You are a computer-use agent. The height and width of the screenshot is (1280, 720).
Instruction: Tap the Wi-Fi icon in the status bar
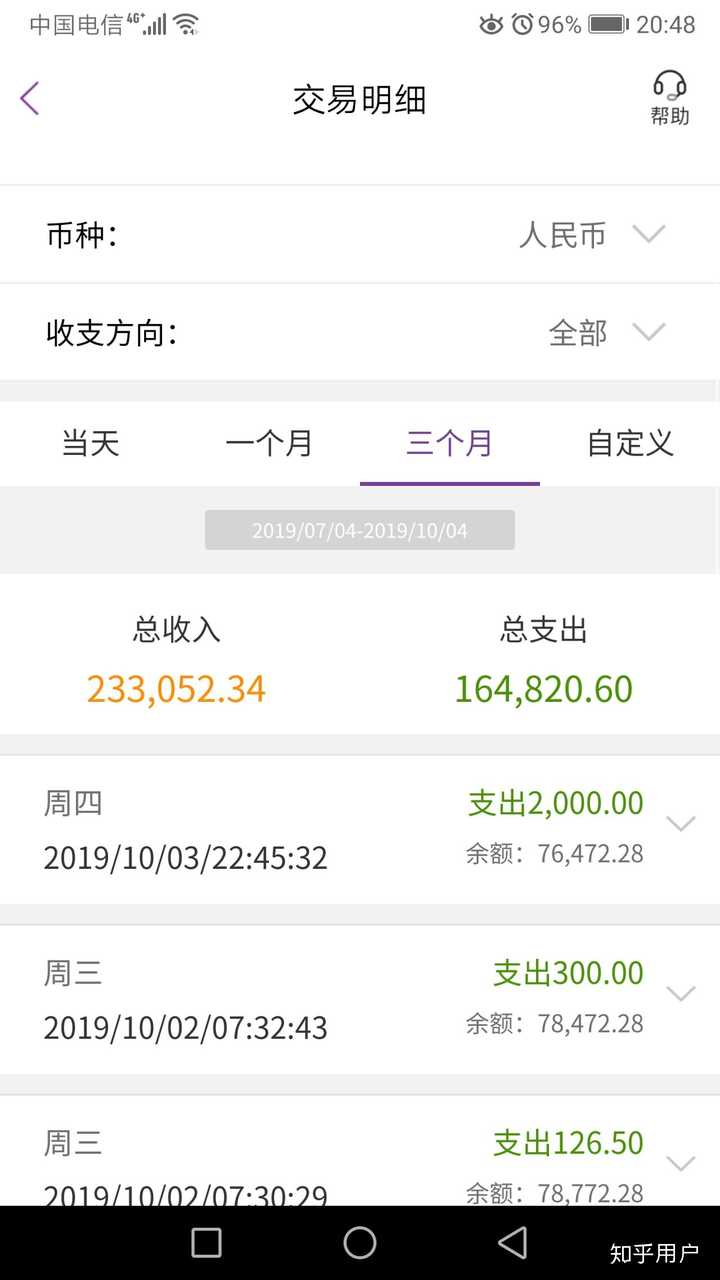click(188, 22)
